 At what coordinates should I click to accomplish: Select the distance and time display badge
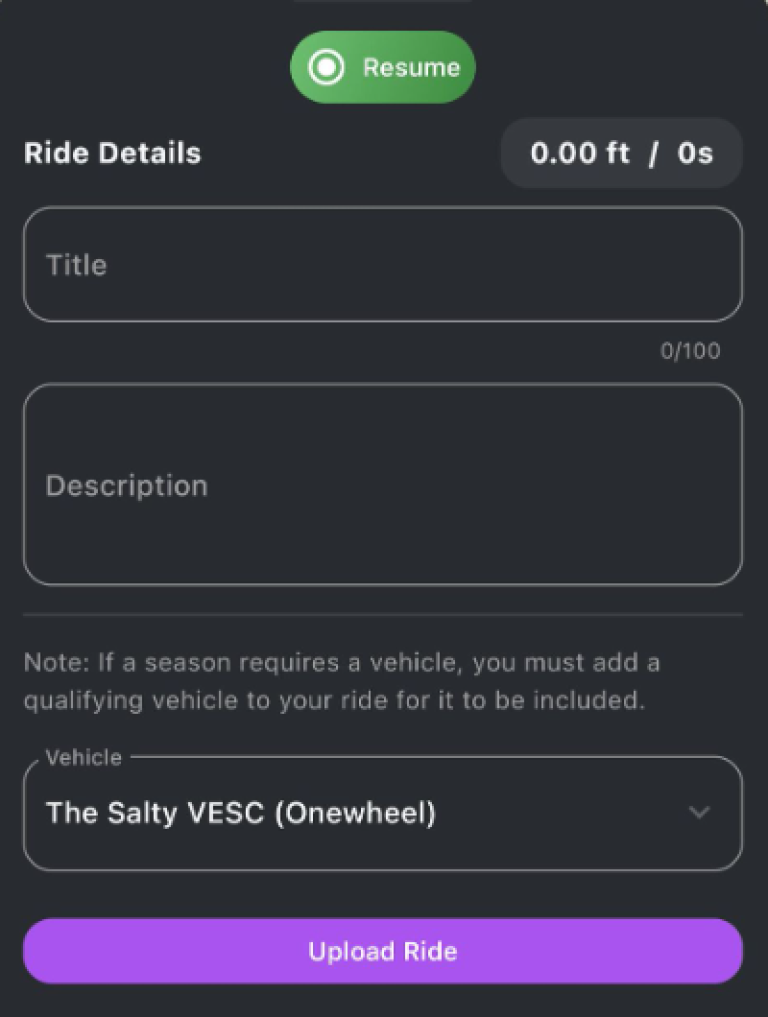click(x=621, y=153)
